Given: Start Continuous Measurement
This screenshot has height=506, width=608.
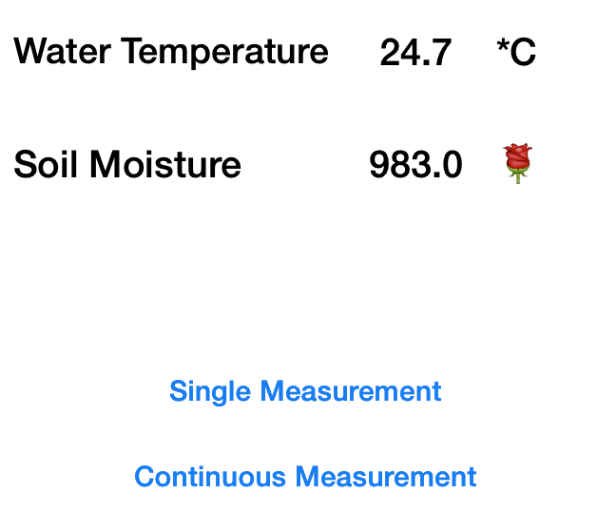Looking at the screenshot, I should pos(305,477).
